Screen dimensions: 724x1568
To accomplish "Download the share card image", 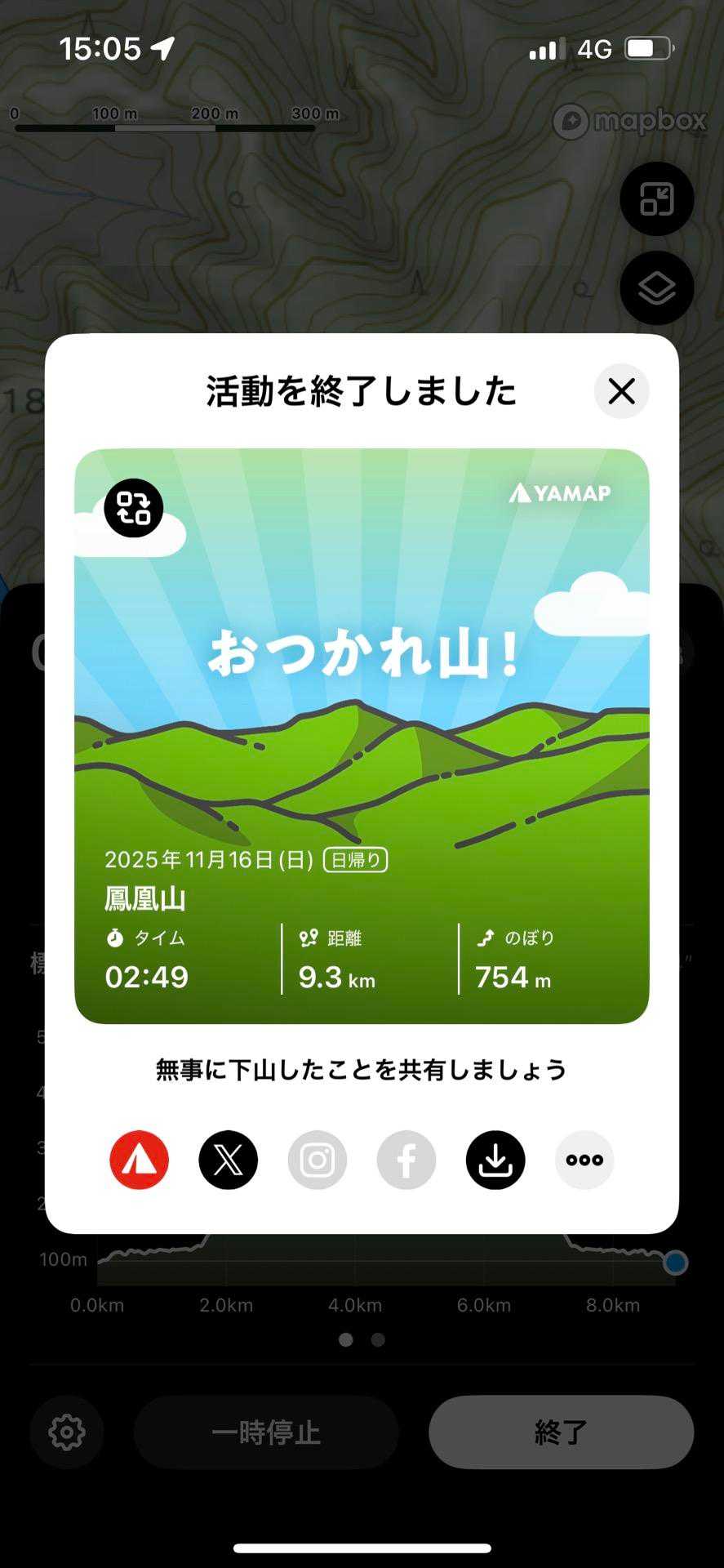I will click(495, 1160).
